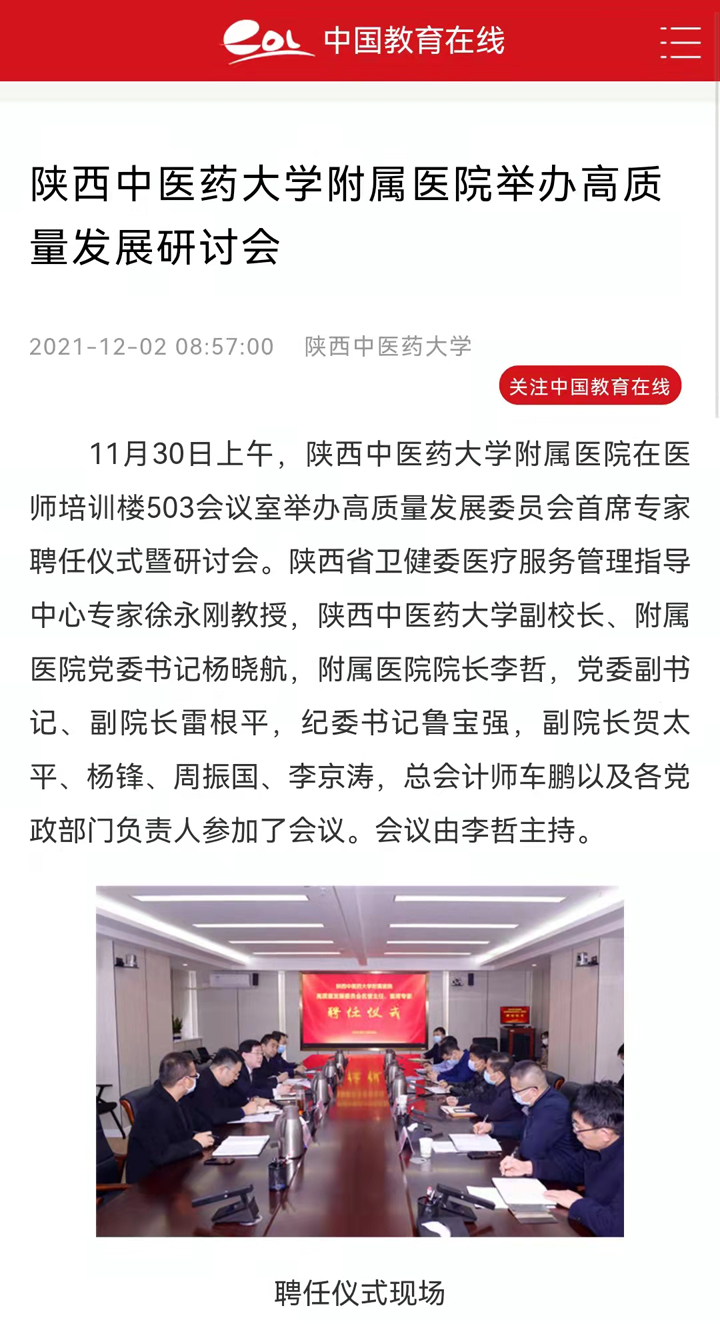
Task: Open the 中国教育在线 home logo
Action: (363, 42)
